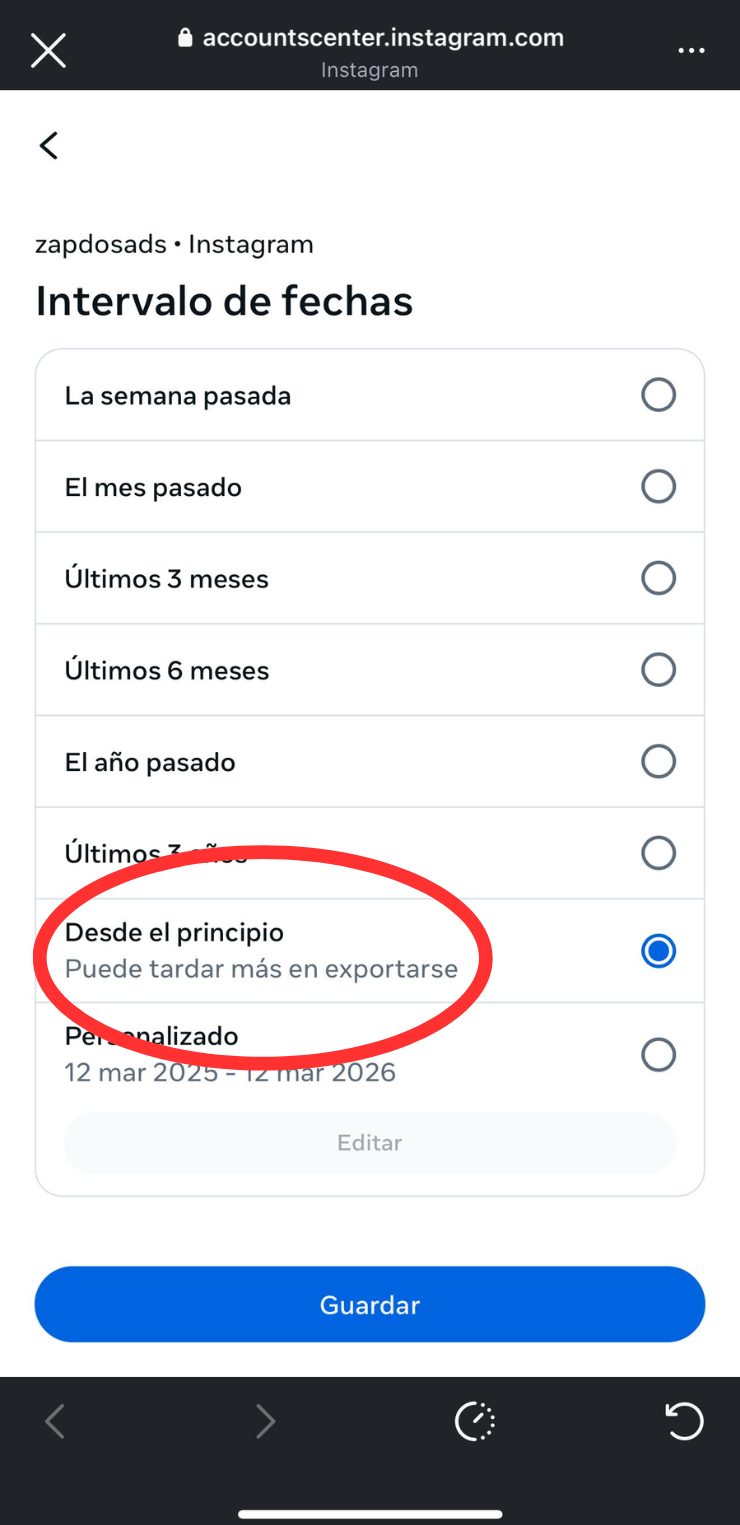
Task: Click the Editar button
Action: [369, 1142]
